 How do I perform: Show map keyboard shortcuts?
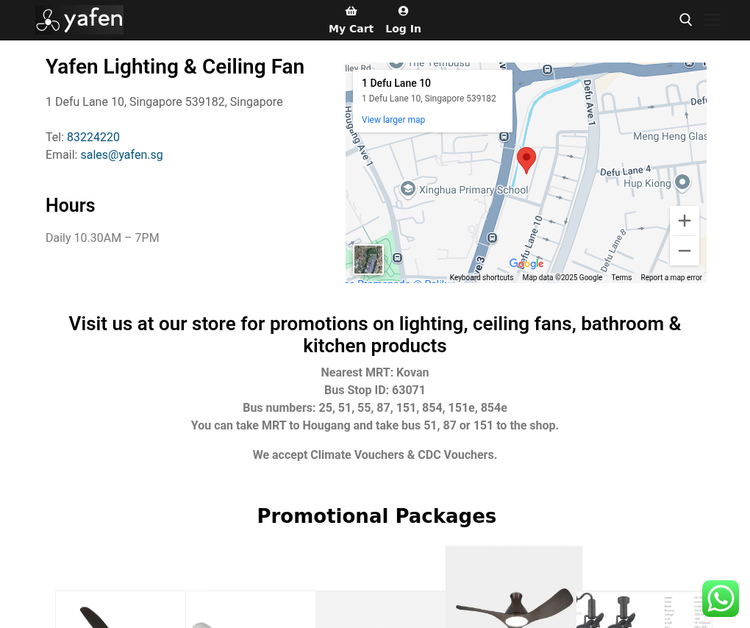[x=481, y=278]
